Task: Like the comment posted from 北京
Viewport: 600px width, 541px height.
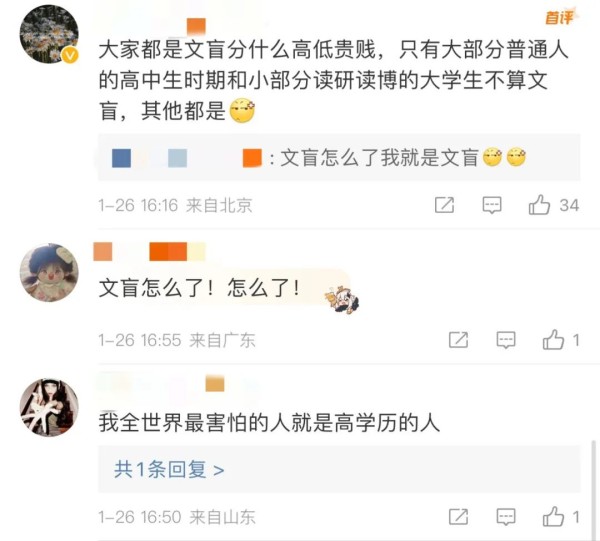Action: tap(540, 205)
